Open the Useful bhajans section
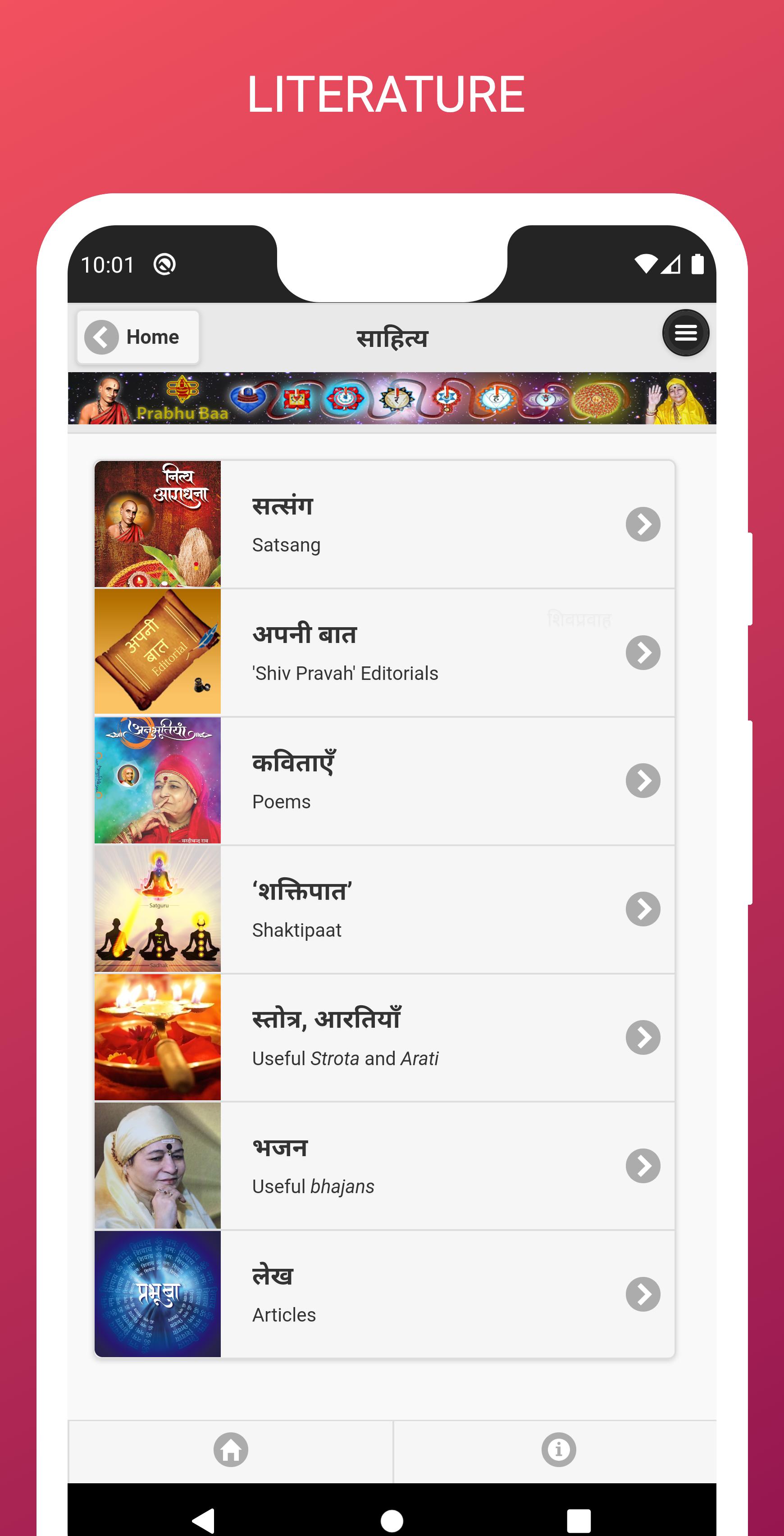 pos(384,1165)
